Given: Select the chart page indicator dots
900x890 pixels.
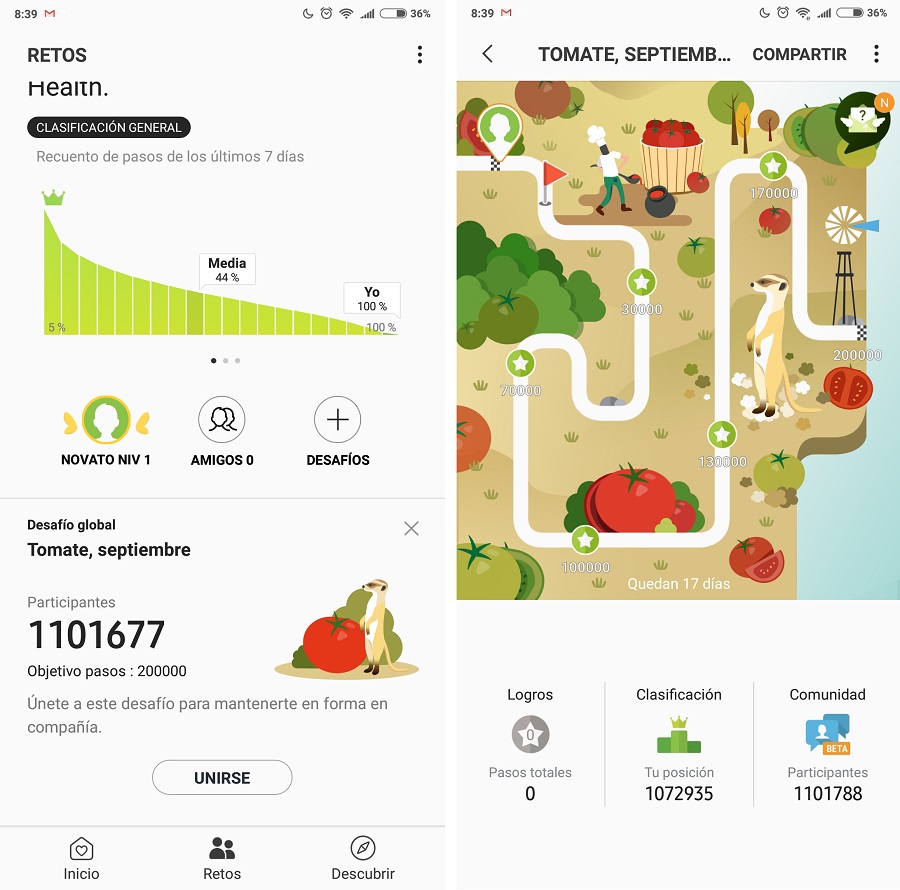Looking at the screenshot, I should pos(225,360).
